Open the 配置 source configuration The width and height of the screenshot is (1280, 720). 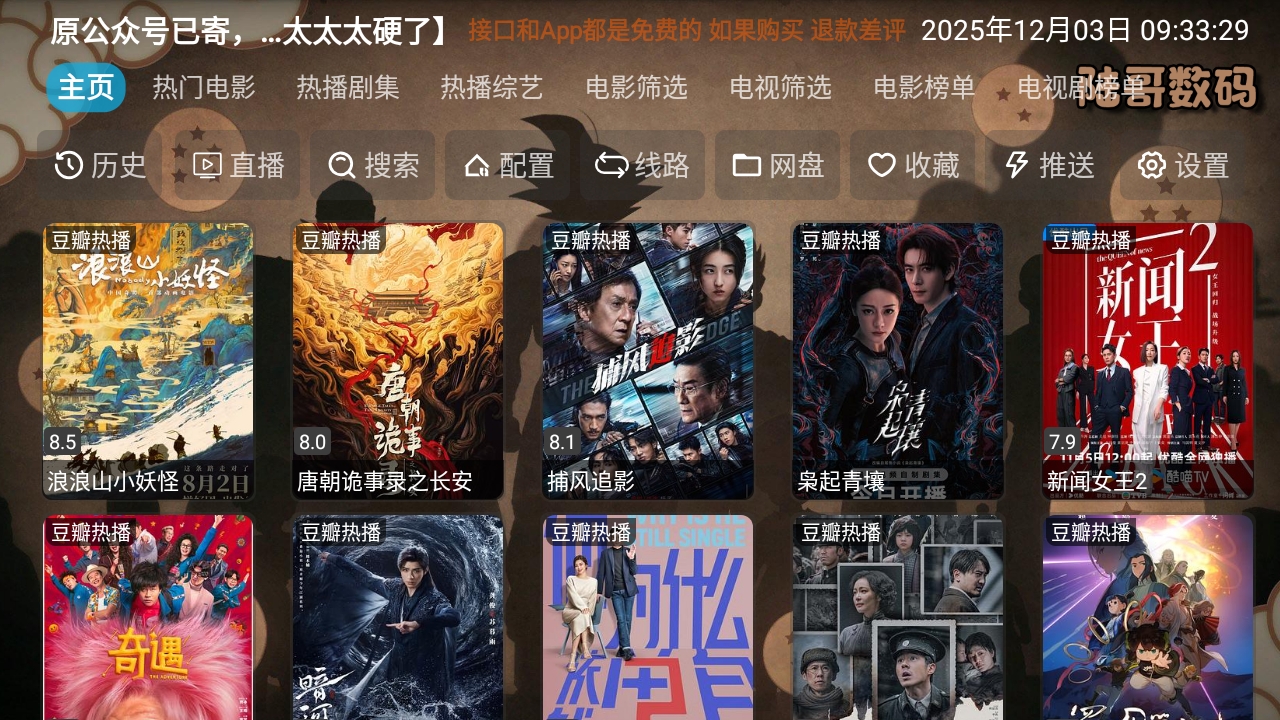tap(508, 165)
